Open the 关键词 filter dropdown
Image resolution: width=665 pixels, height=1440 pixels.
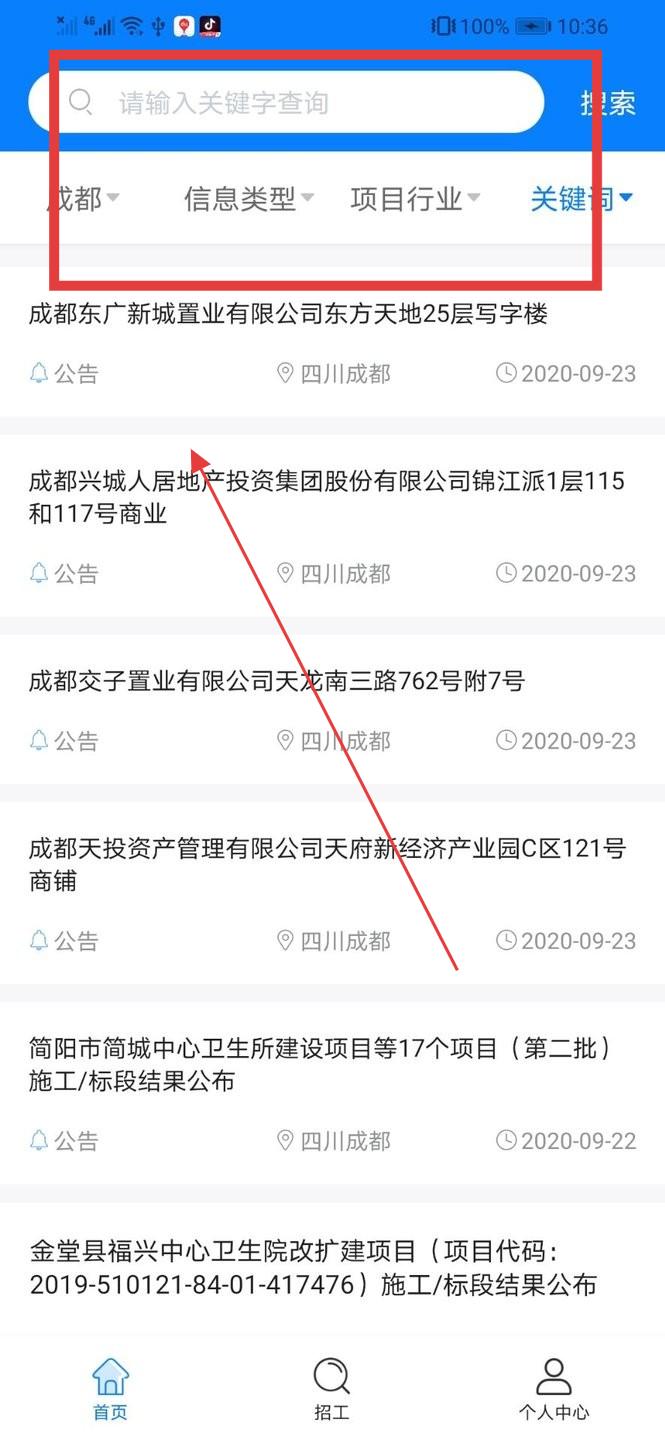(x=580, y=198)
